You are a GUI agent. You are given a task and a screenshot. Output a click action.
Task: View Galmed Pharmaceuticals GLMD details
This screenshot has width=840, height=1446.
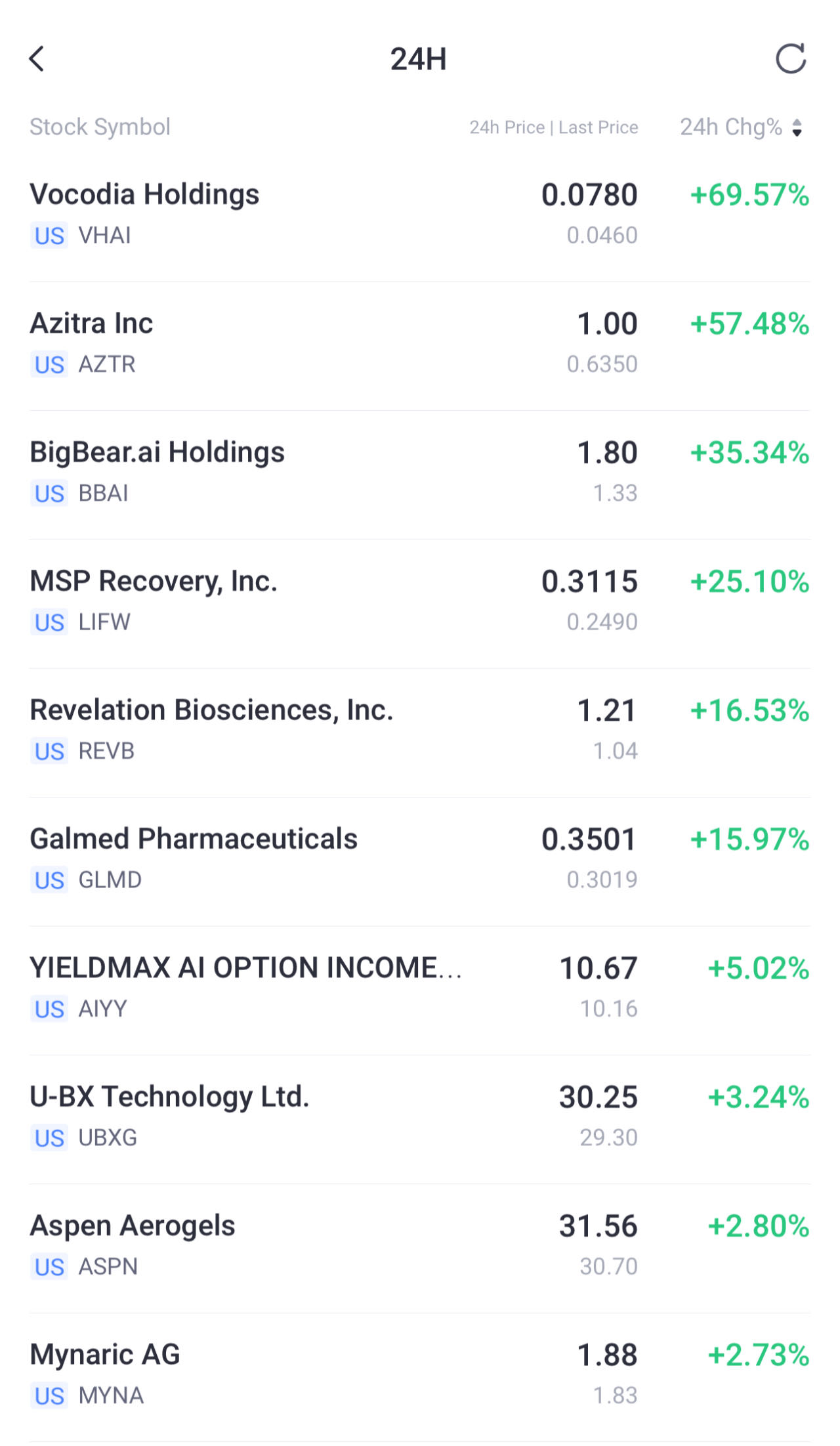[420, 858]
